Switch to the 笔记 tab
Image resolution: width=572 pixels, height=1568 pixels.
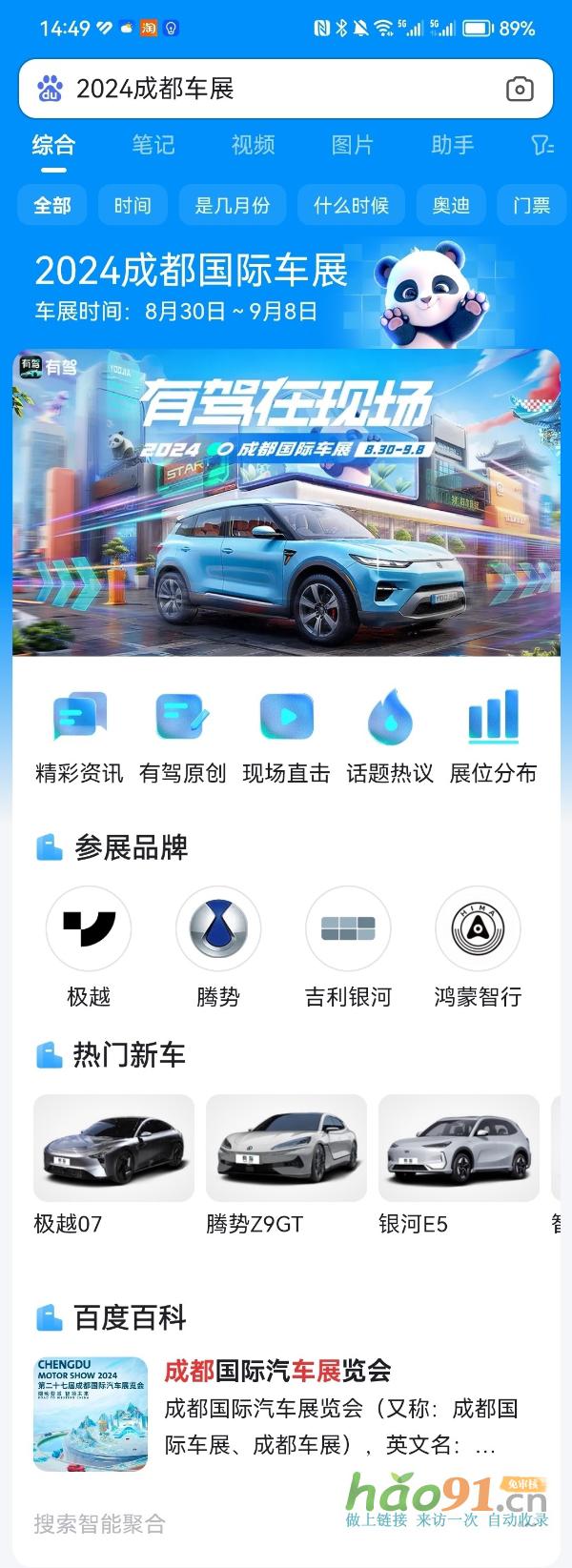click(153, 145)
